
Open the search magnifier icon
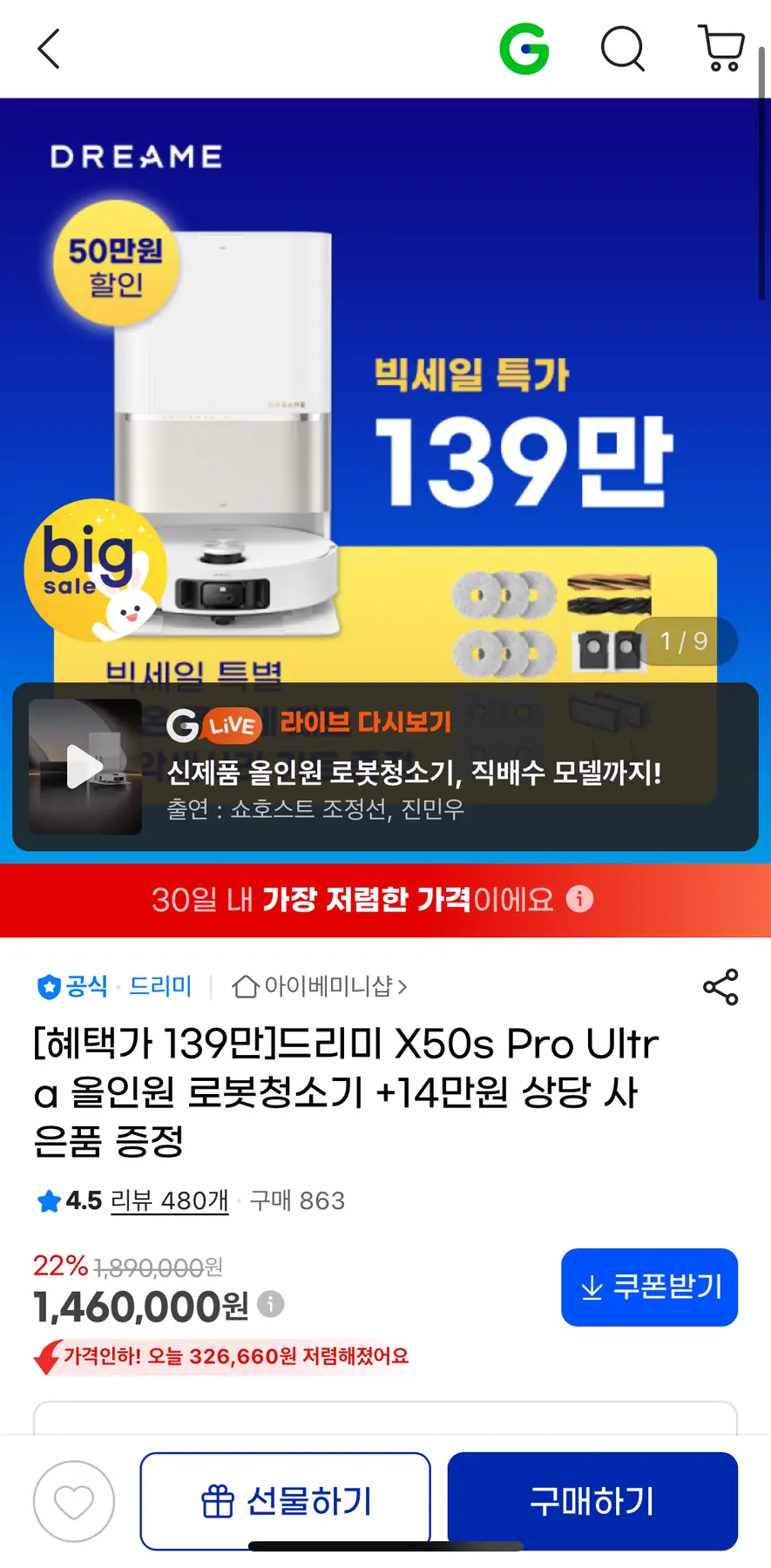(x=623, y=49)
